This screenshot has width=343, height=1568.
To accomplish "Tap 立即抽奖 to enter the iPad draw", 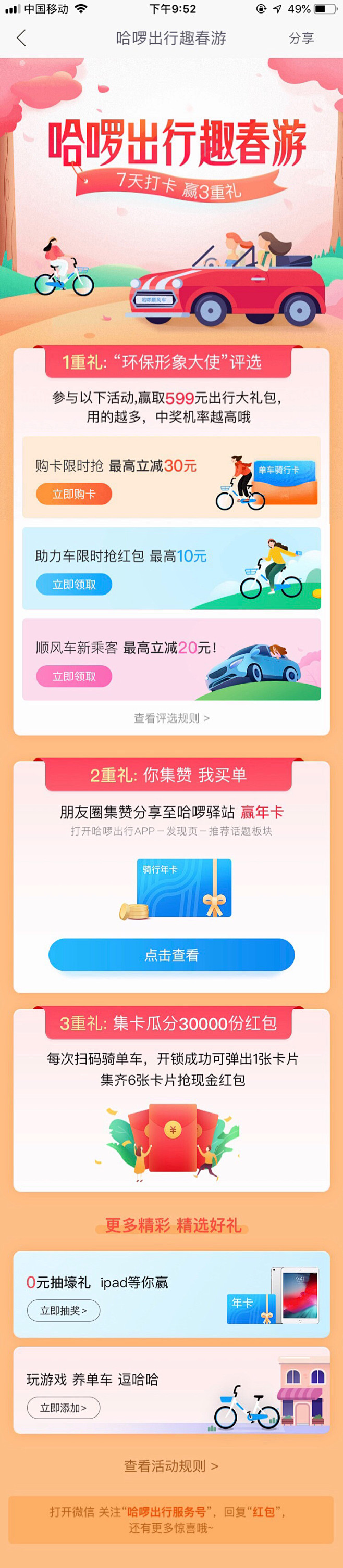I will [64, 1310].
